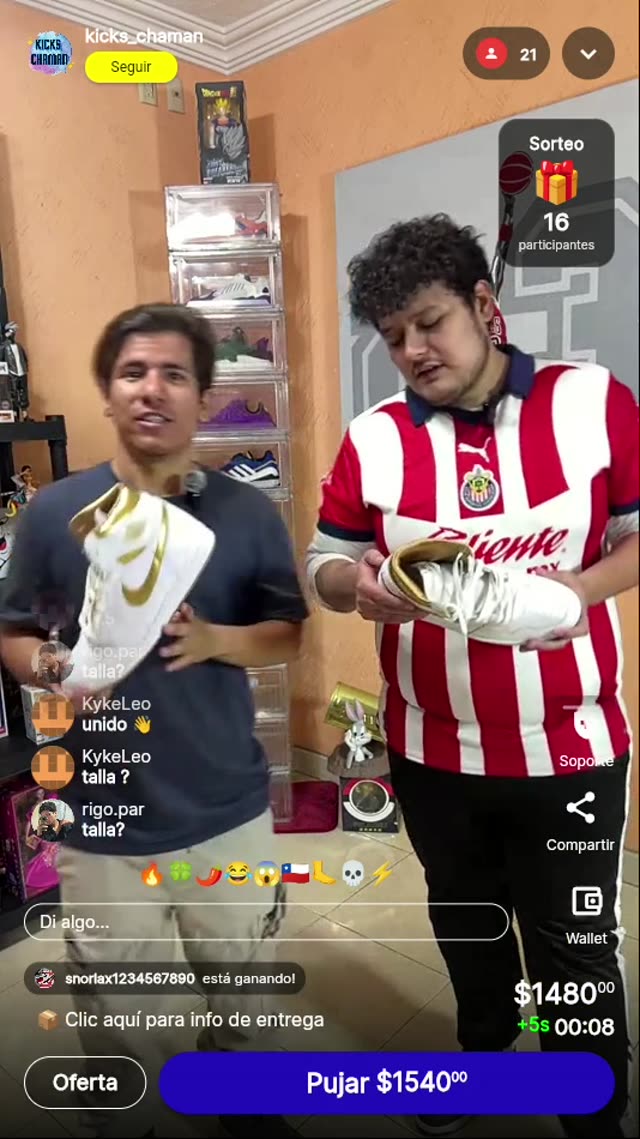Send the lightning bolt emoji reaction

pyautogui.click(x=381, y=873)
